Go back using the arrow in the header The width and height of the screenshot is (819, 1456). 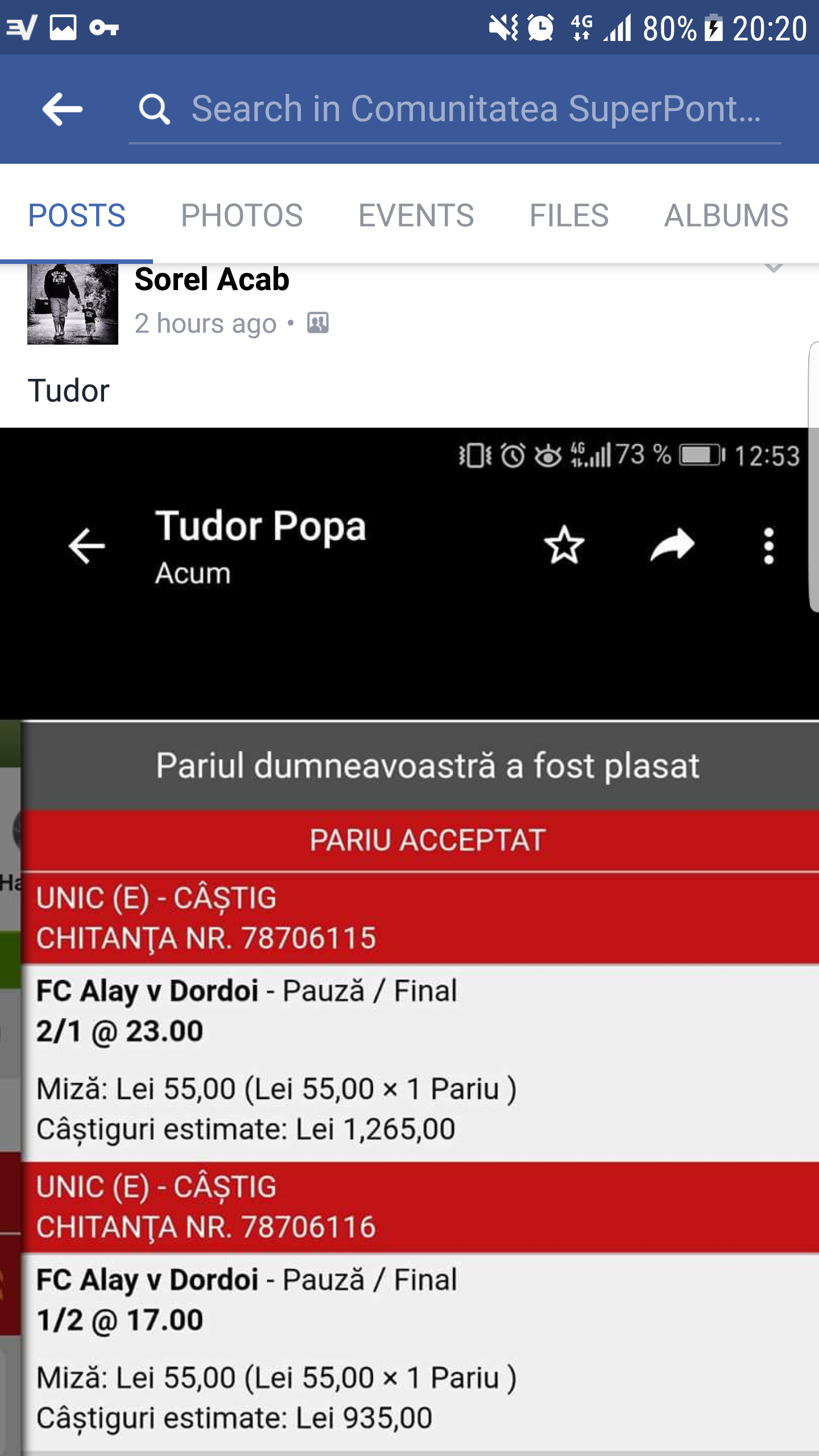[x=63, y=109]
